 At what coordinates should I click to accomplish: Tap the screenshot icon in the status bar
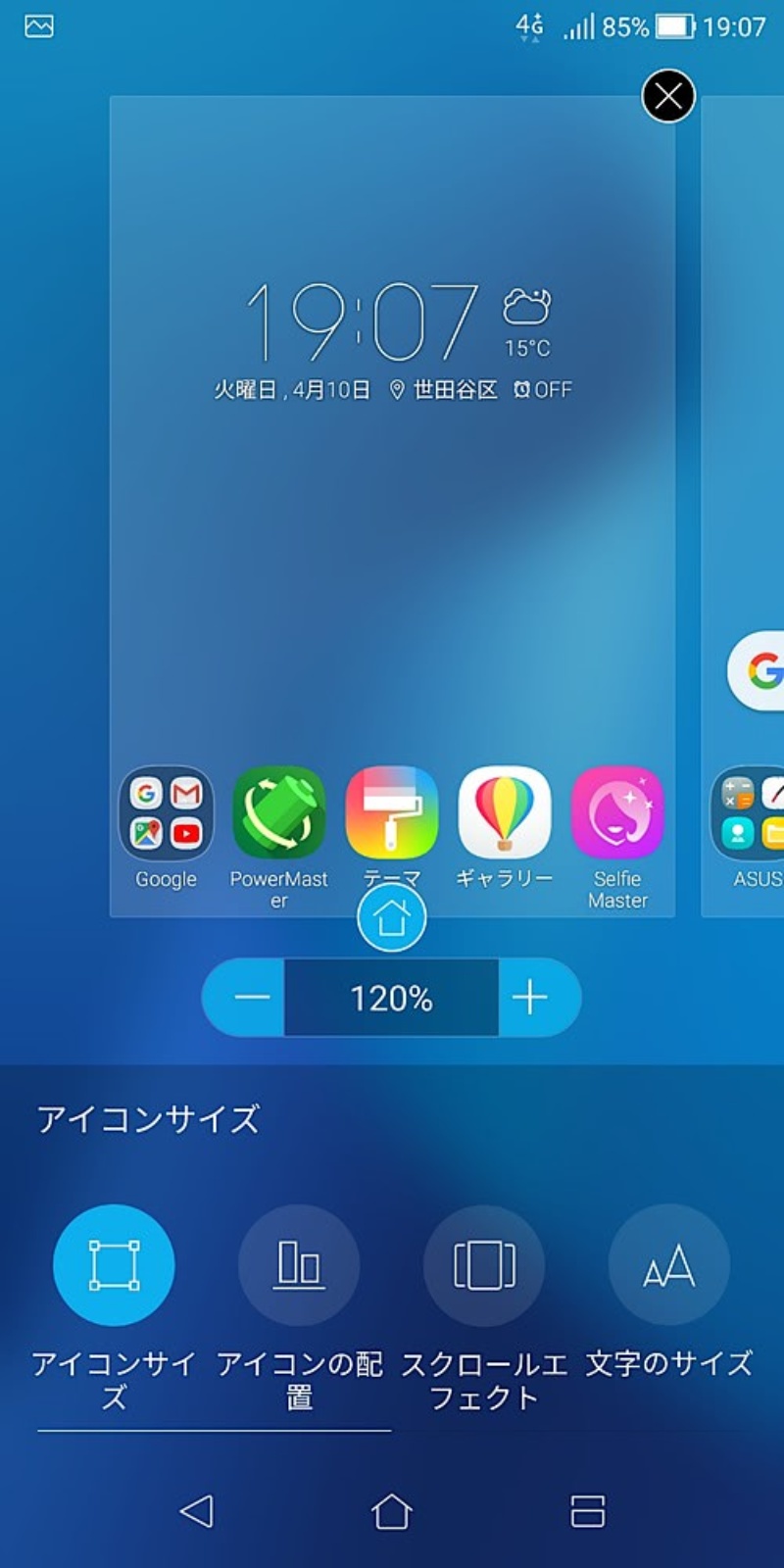pyautogui.click(x=41, y=26)
